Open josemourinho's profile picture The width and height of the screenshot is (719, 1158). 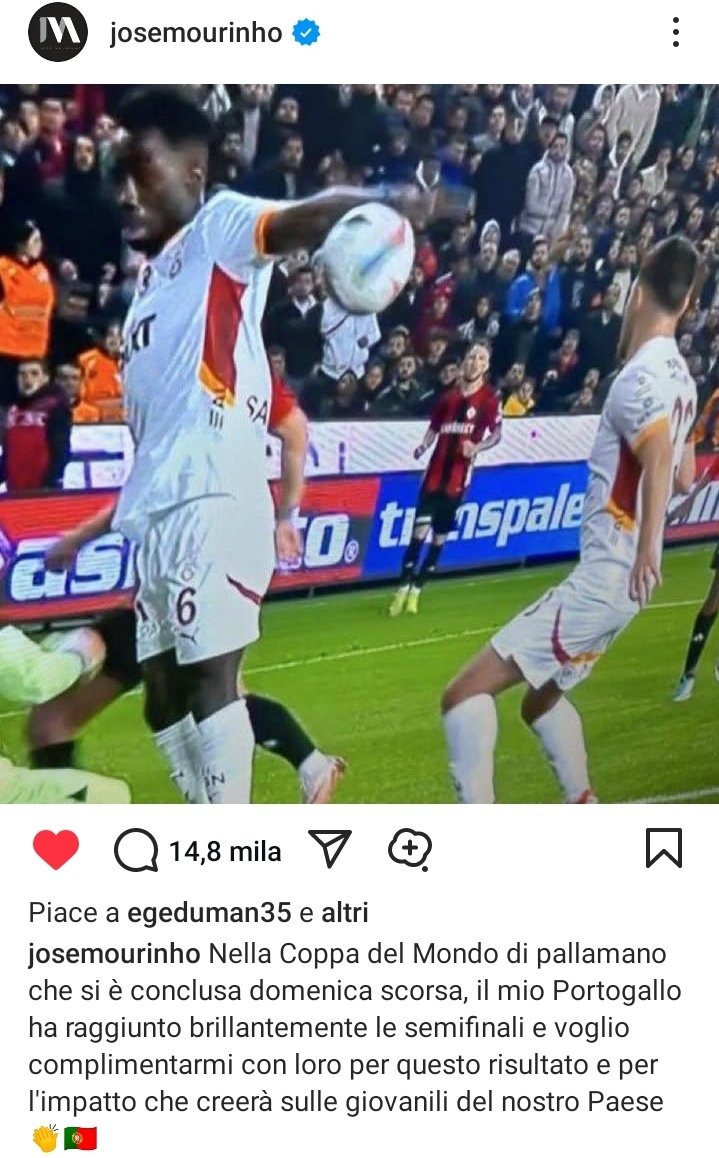(57, 33)
